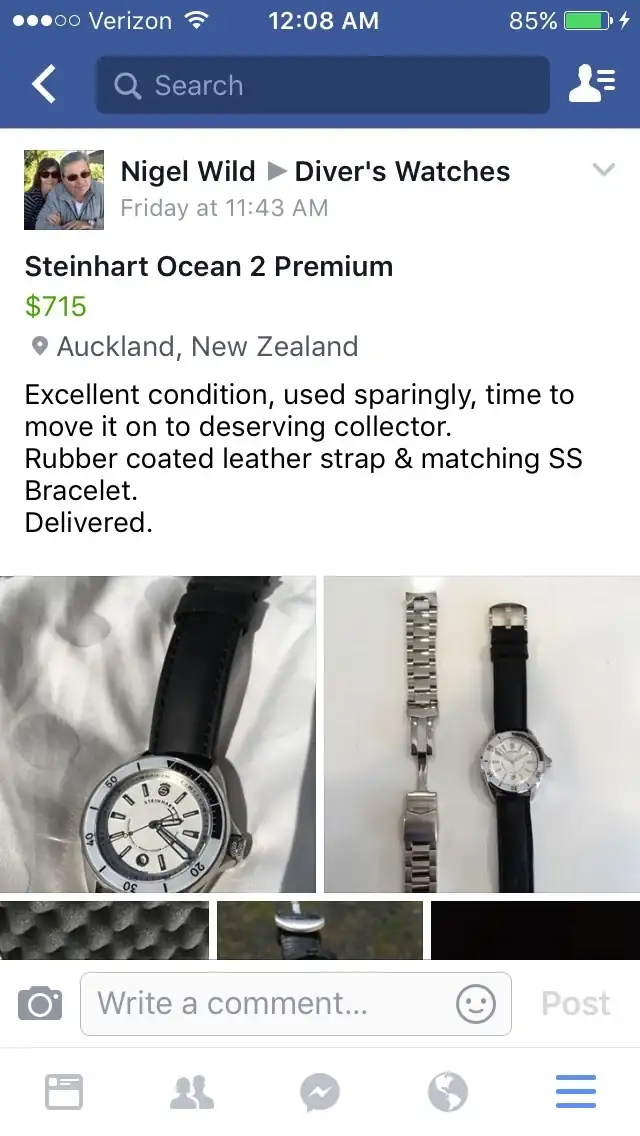Viewport: 640px width, 1136px height.
Task: Open the emoji picker in comment box
Action: [x=476, y=1004]
